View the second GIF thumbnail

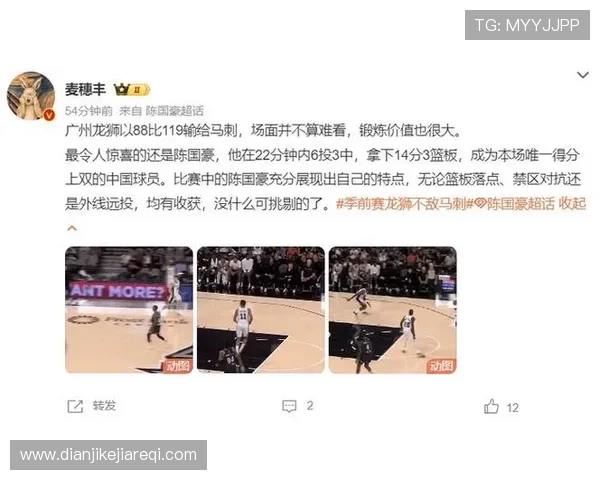(x=260, y=310)
